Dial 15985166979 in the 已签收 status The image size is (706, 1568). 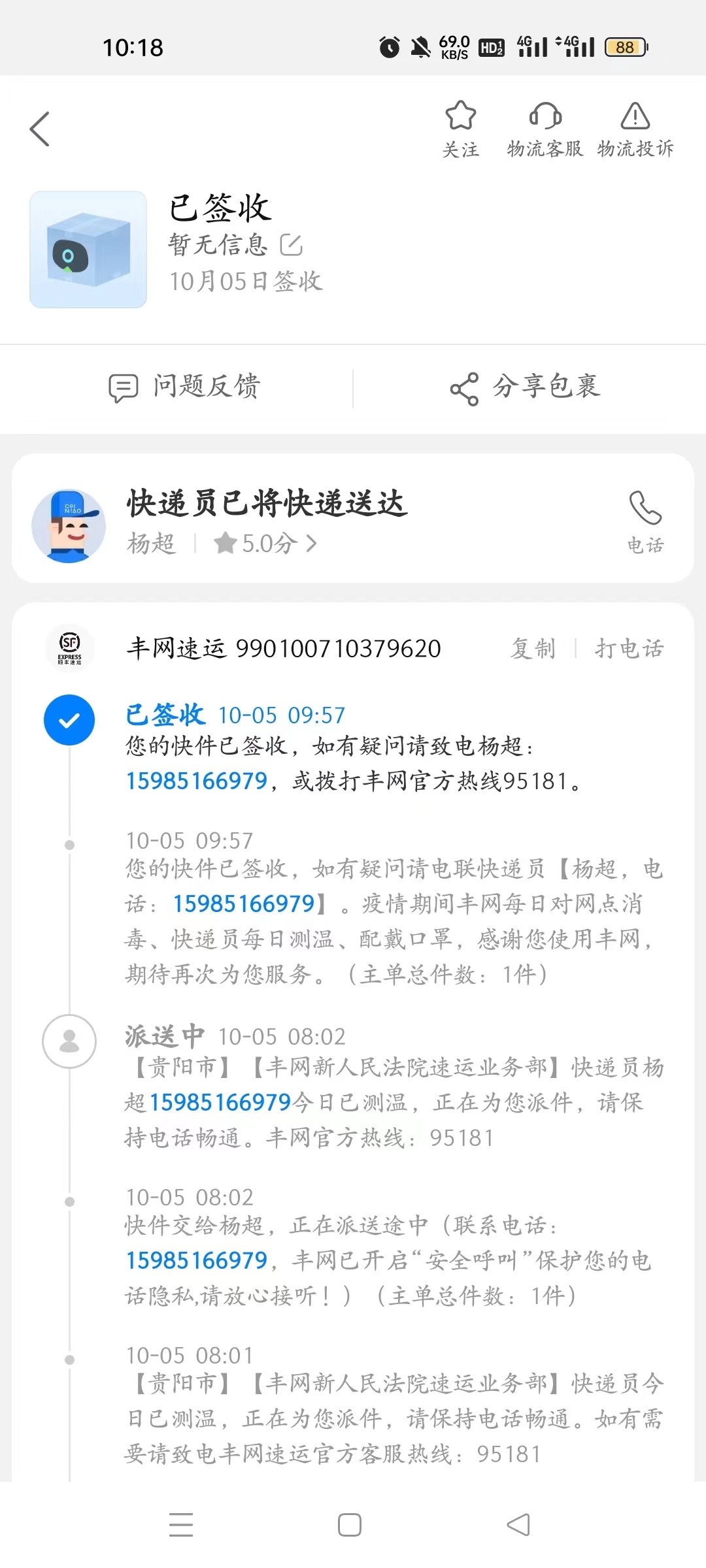click(x=197, y=781)
